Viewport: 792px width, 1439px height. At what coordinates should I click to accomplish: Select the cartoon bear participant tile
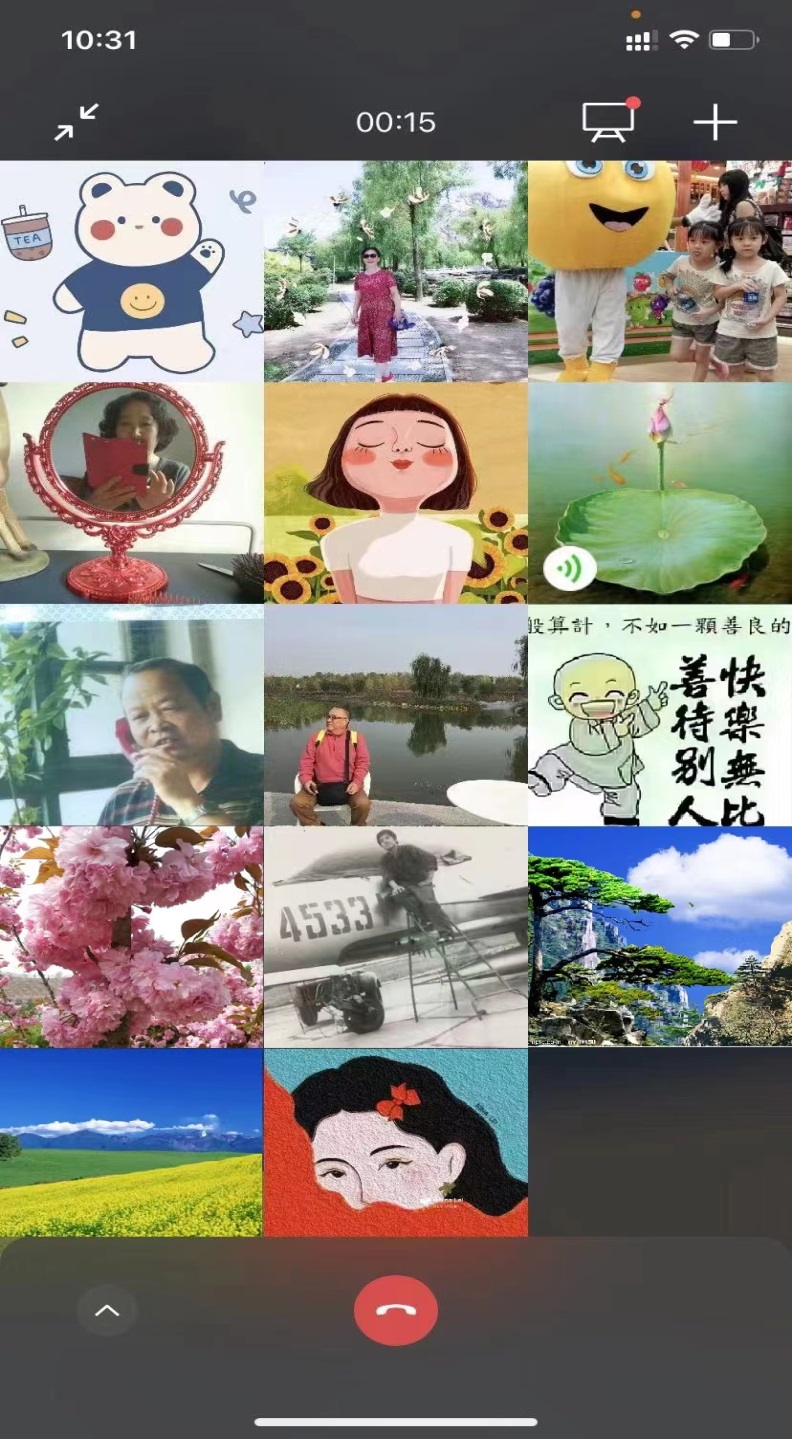tap(131, 271)
